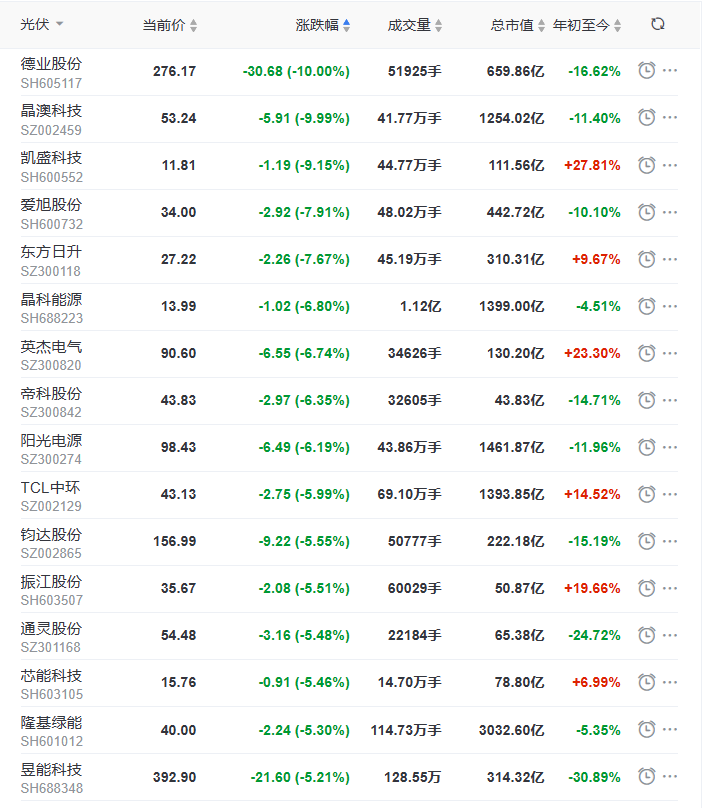This screenshot has width=707, height=808.
Task: Refresh the stock list
Action: 657,24
